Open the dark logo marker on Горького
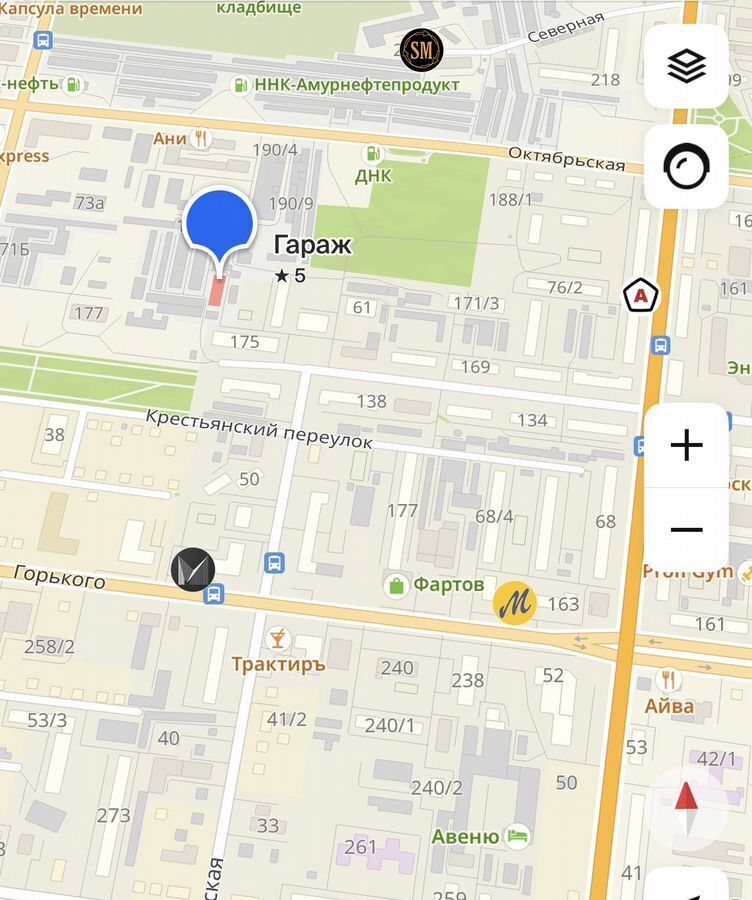Screen dimensions: 752x900 (x=192, y=570)
